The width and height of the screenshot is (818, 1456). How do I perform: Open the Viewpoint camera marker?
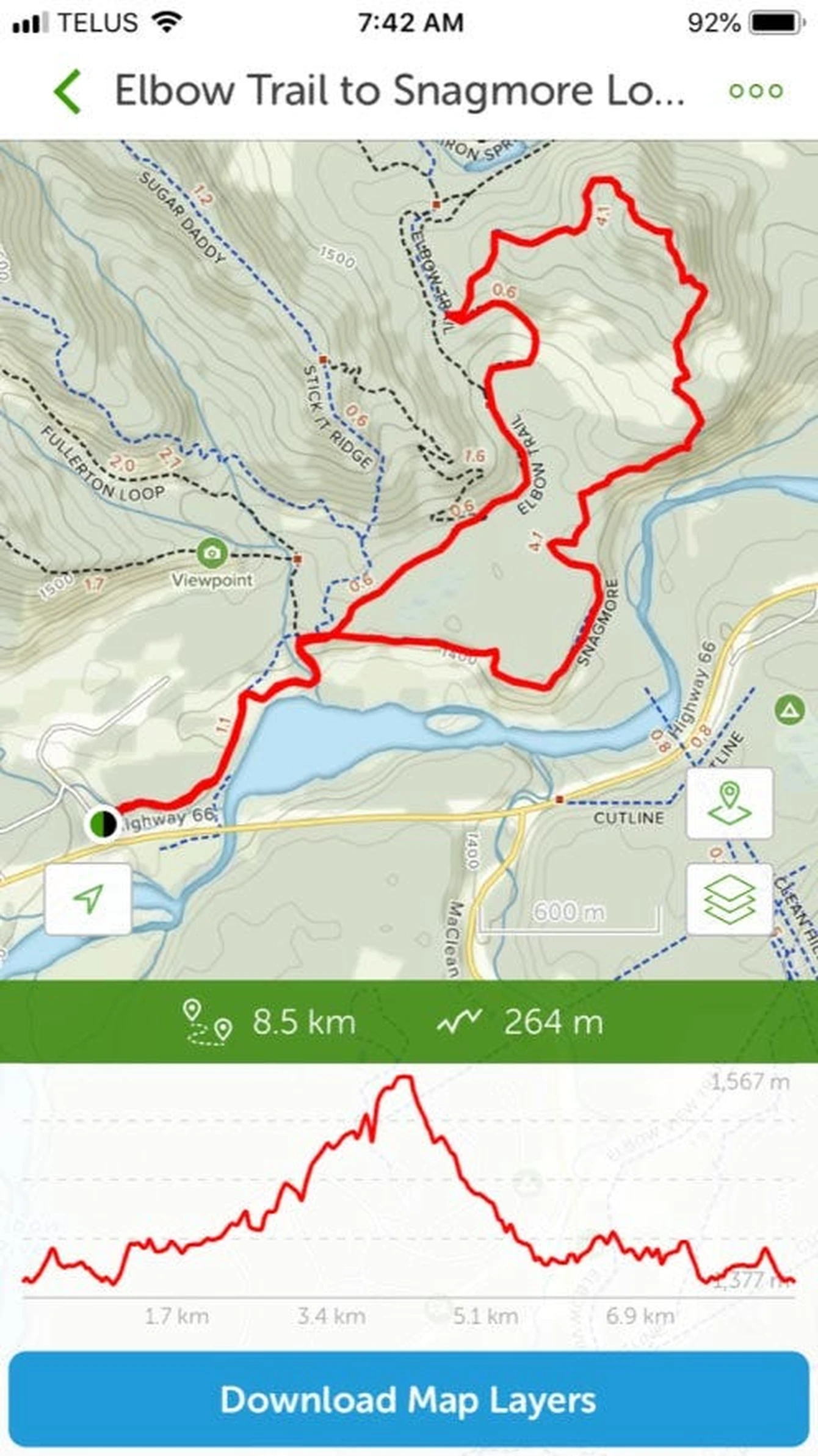point(212,553)
